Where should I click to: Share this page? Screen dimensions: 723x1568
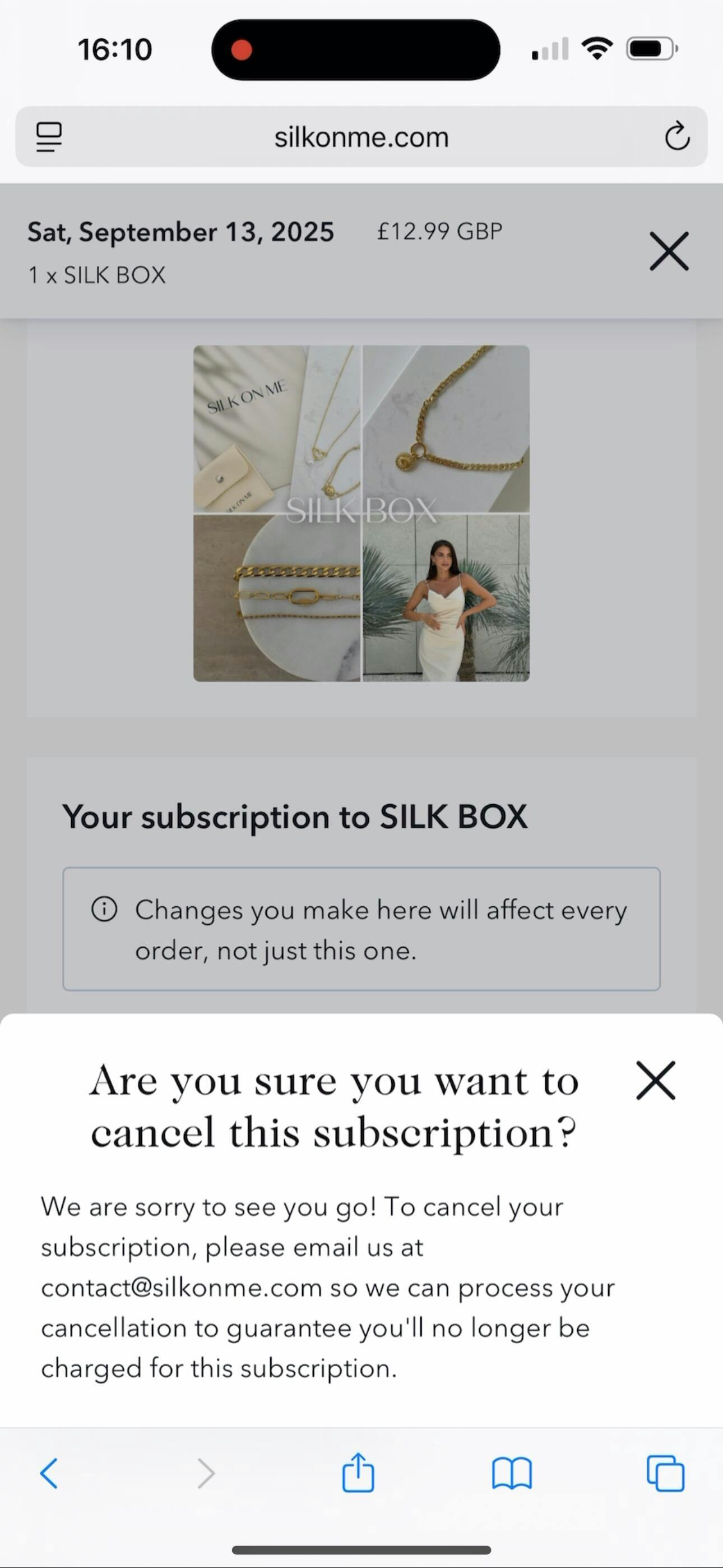358,1472
